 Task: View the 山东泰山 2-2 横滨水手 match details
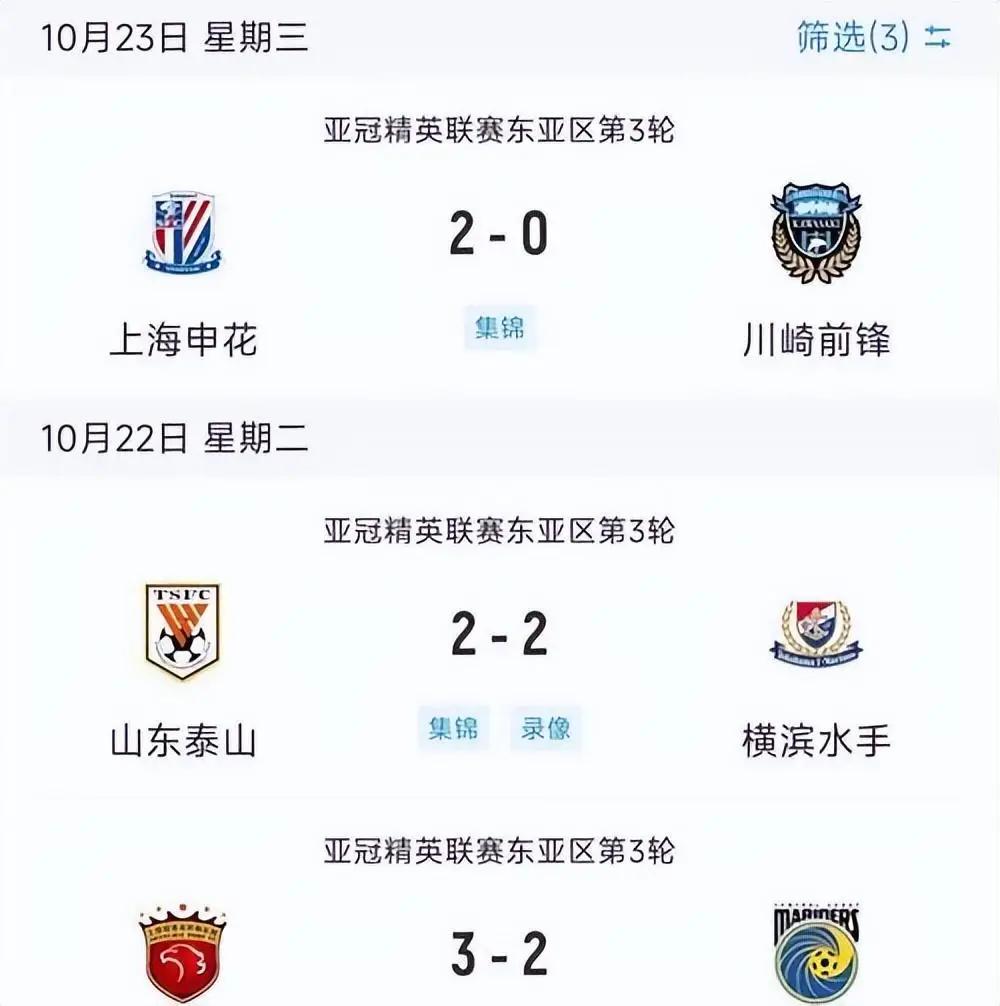pos(498,636)
